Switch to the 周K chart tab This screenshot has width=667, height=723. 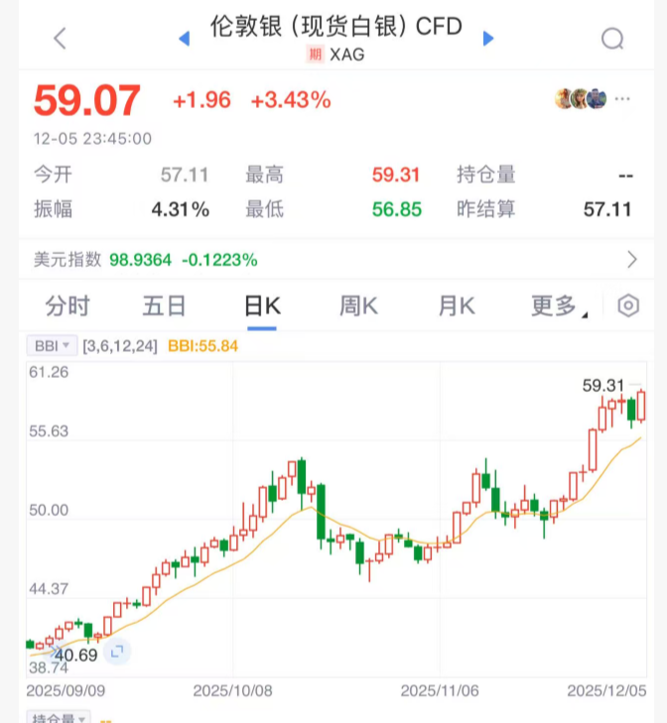[358, 306]
